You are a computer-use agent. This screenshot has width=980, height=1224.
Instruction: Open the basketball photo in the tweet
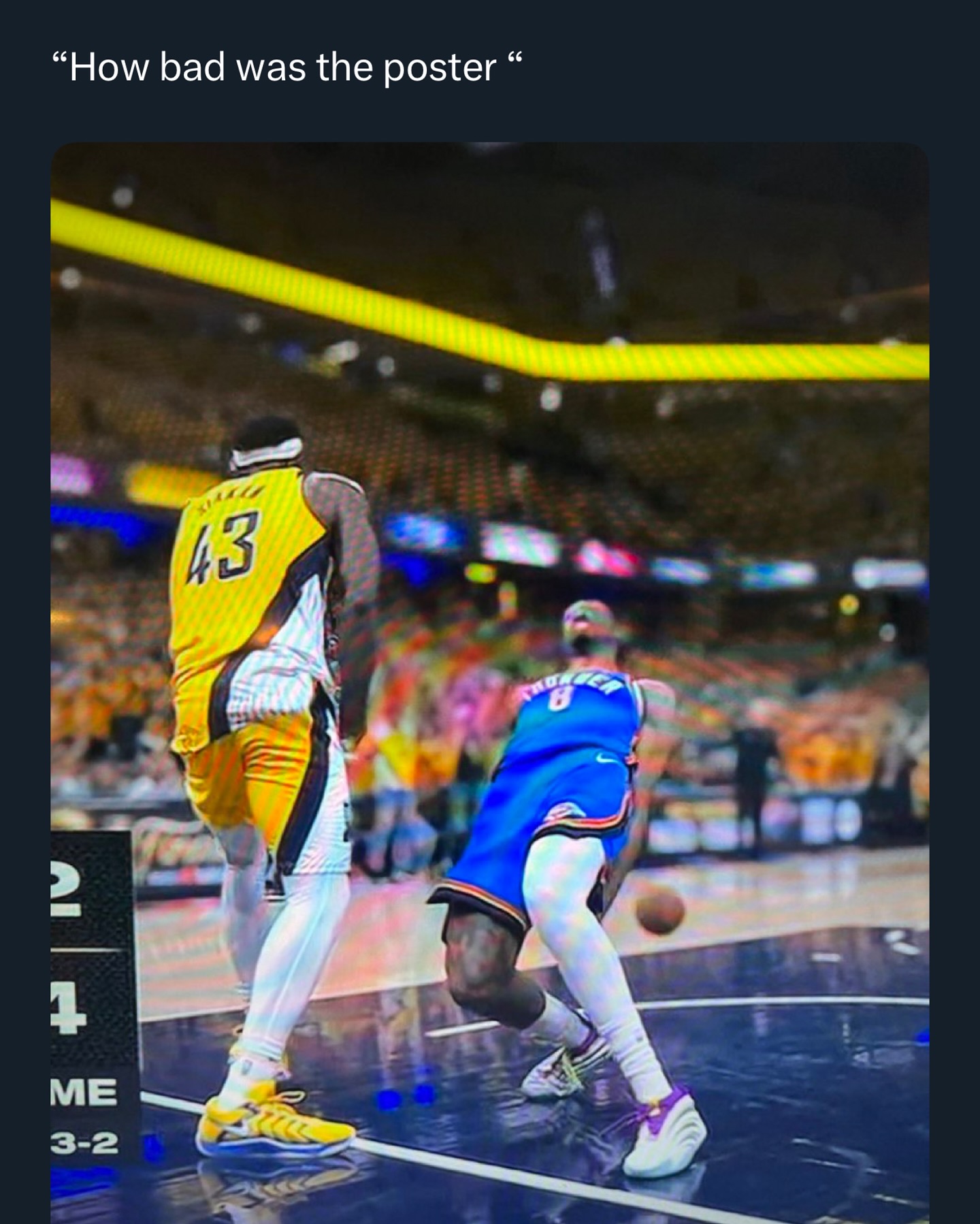coord(490,683)
